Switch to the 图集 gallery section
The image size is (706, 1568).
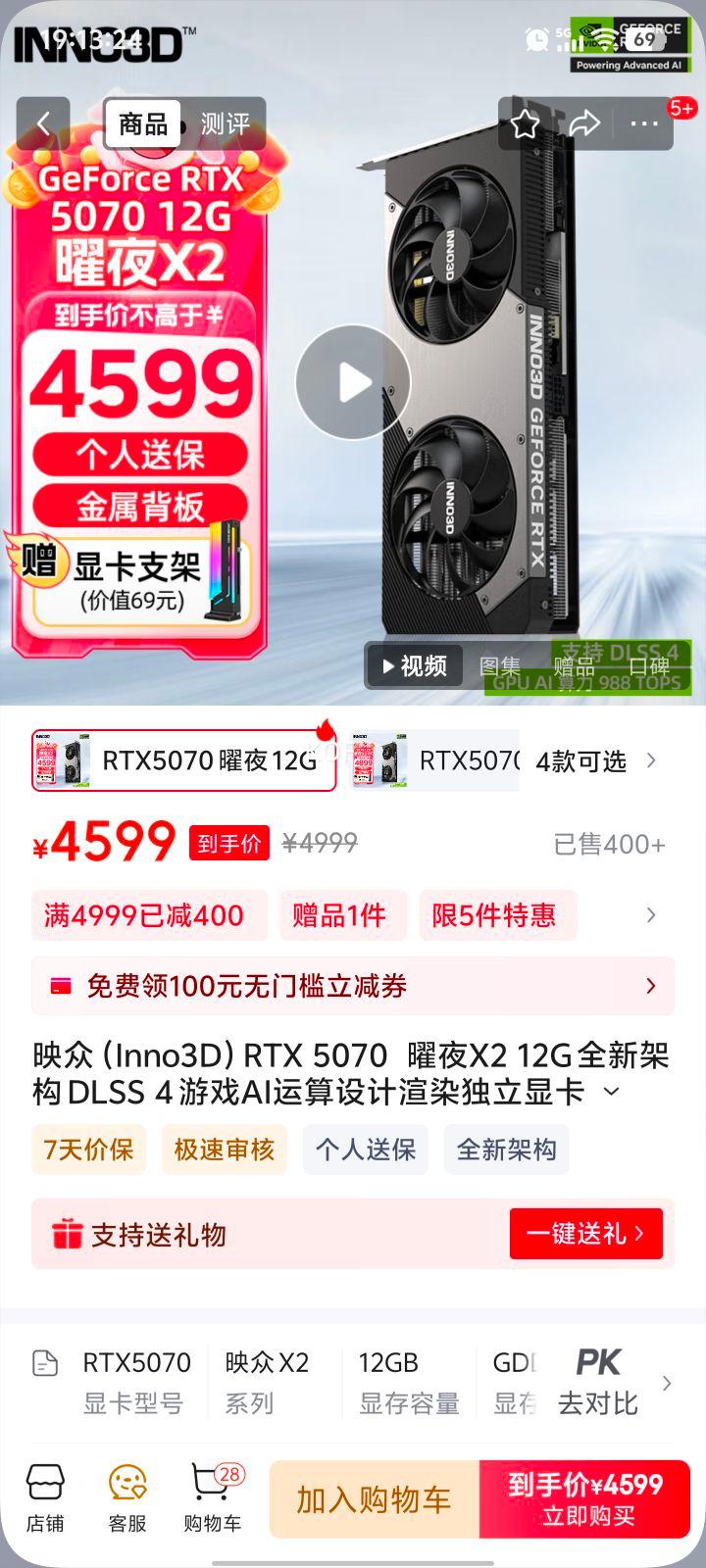tap(499, 666)
